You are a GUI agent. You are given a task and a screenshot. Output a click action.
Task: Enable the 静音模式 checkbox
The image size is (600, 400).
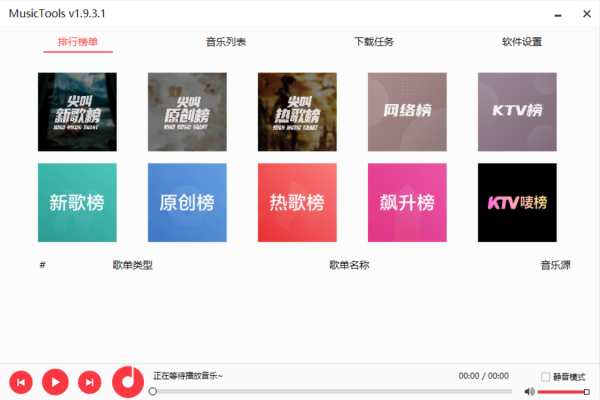545,377
